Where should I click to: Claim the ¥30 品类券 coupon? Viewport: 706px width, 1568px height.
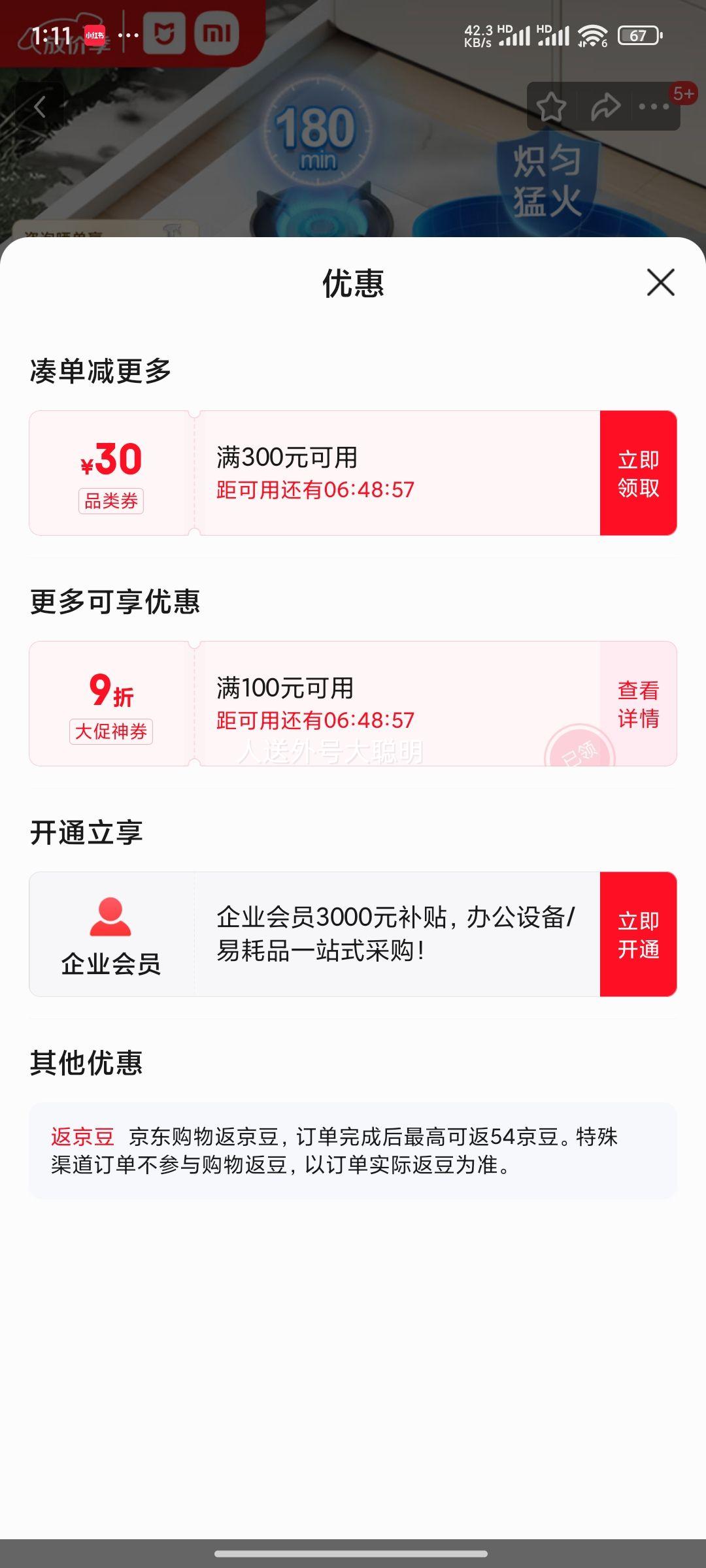click(638, 473)
